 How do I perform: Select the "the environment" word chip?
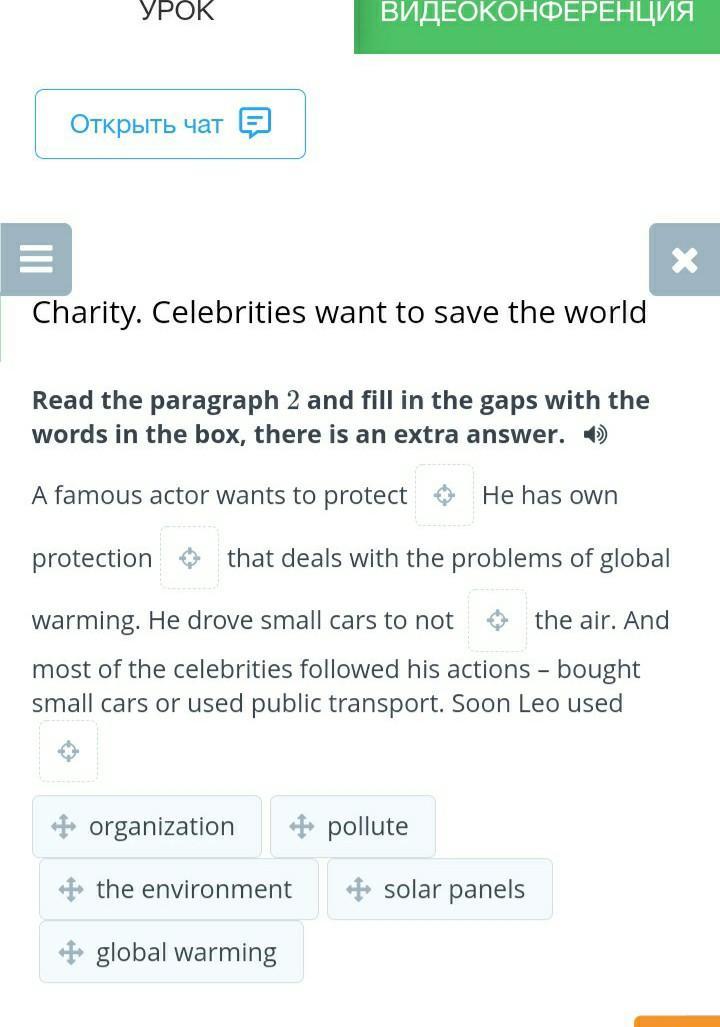(179, 889)
